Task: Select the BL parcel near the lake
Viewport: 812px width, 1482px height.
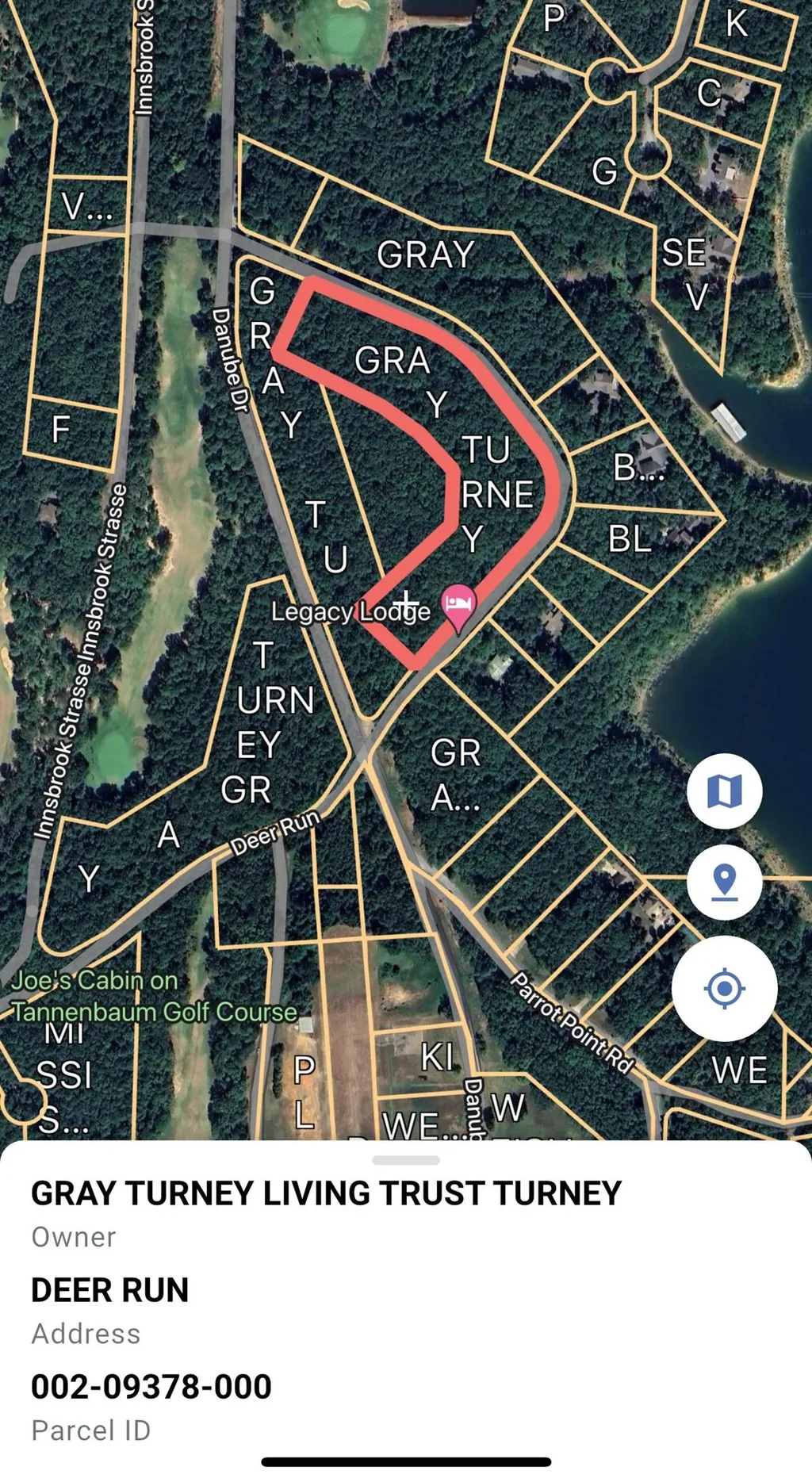Action: pyautogui.click(x=629, y=539)
